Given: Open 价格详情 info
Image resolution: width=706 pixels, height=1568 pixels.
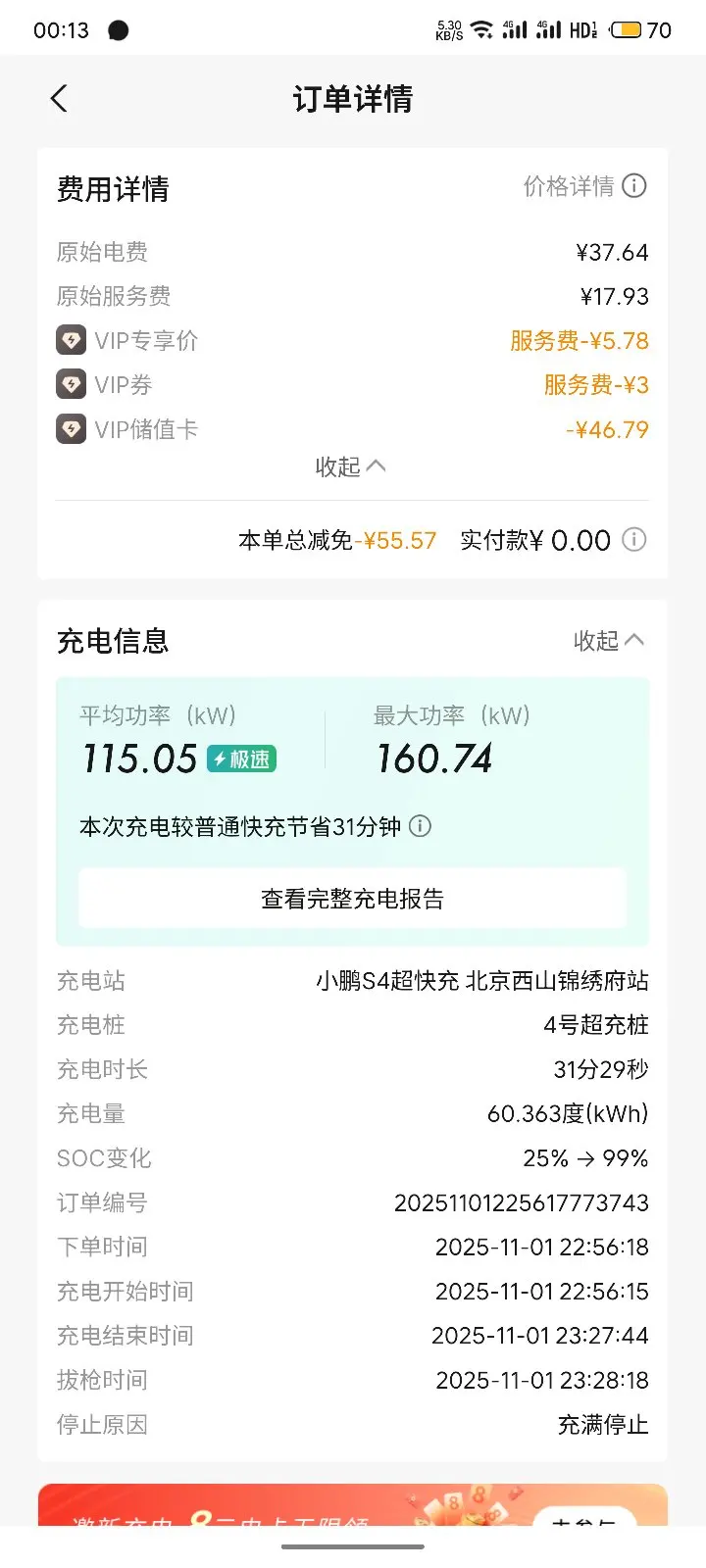Looking at the screenshot, I should [584, 186].
